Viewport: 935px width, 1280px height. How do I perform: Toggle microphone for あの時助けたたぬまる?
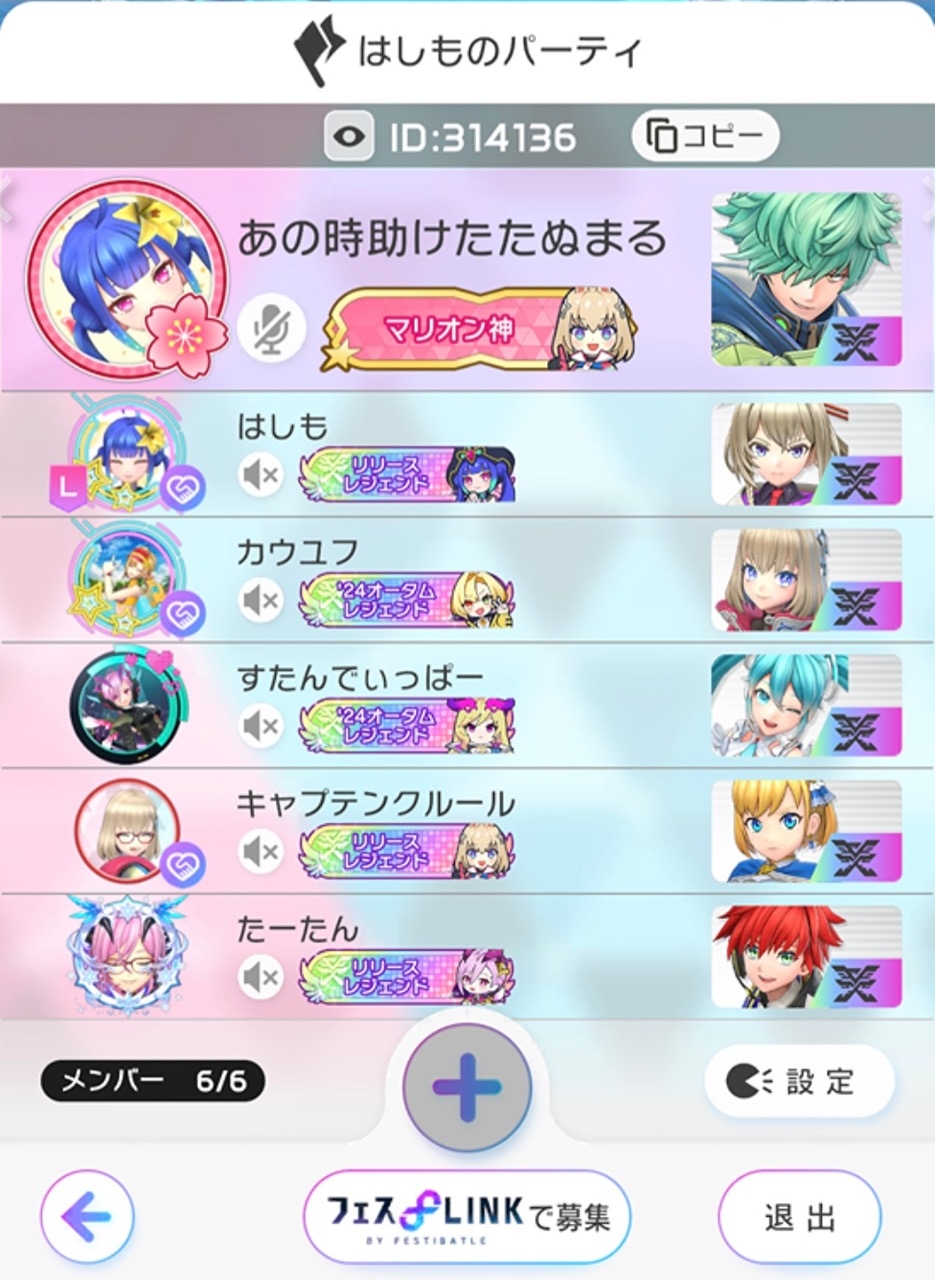pos(272,326)
